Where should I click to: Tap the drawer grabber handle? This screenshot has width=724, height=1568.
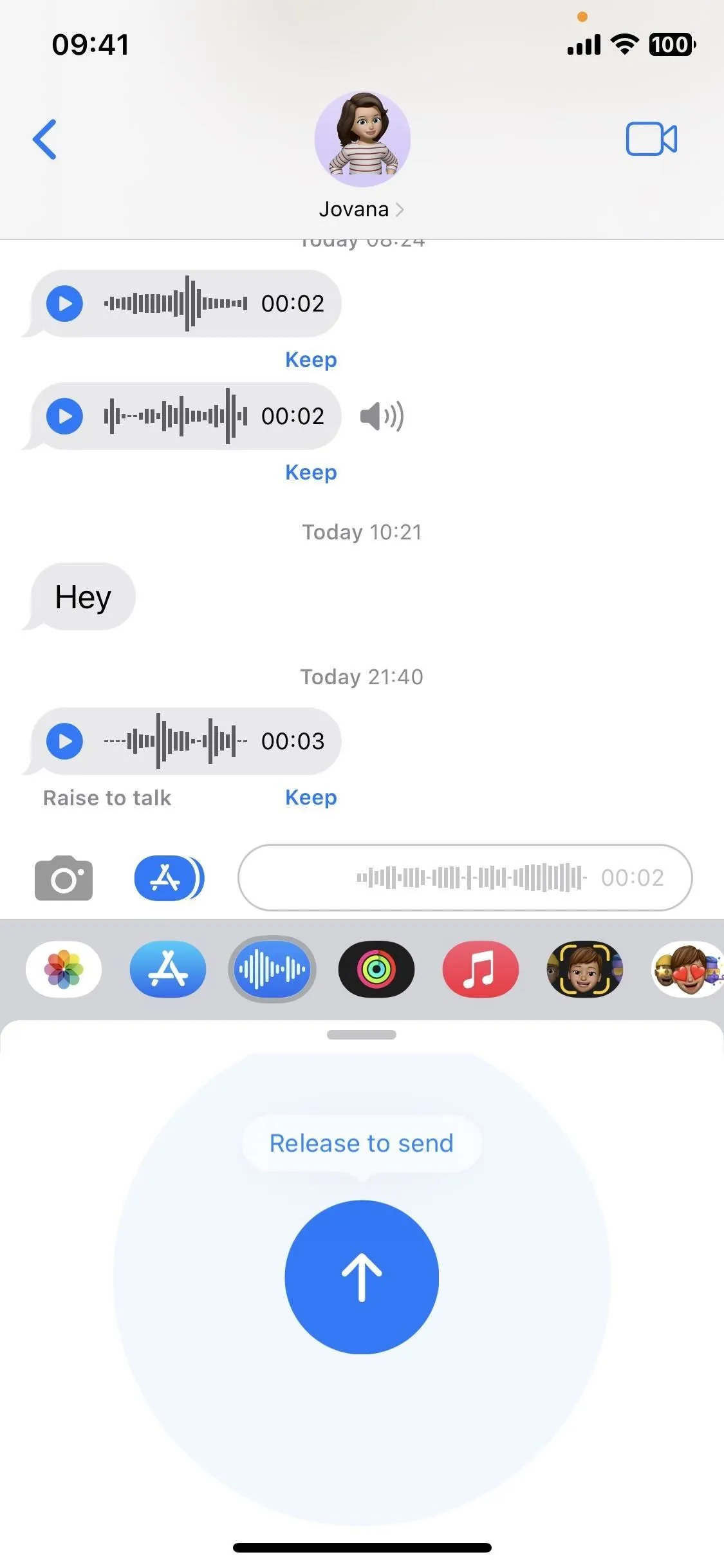tap(362, 1034)
